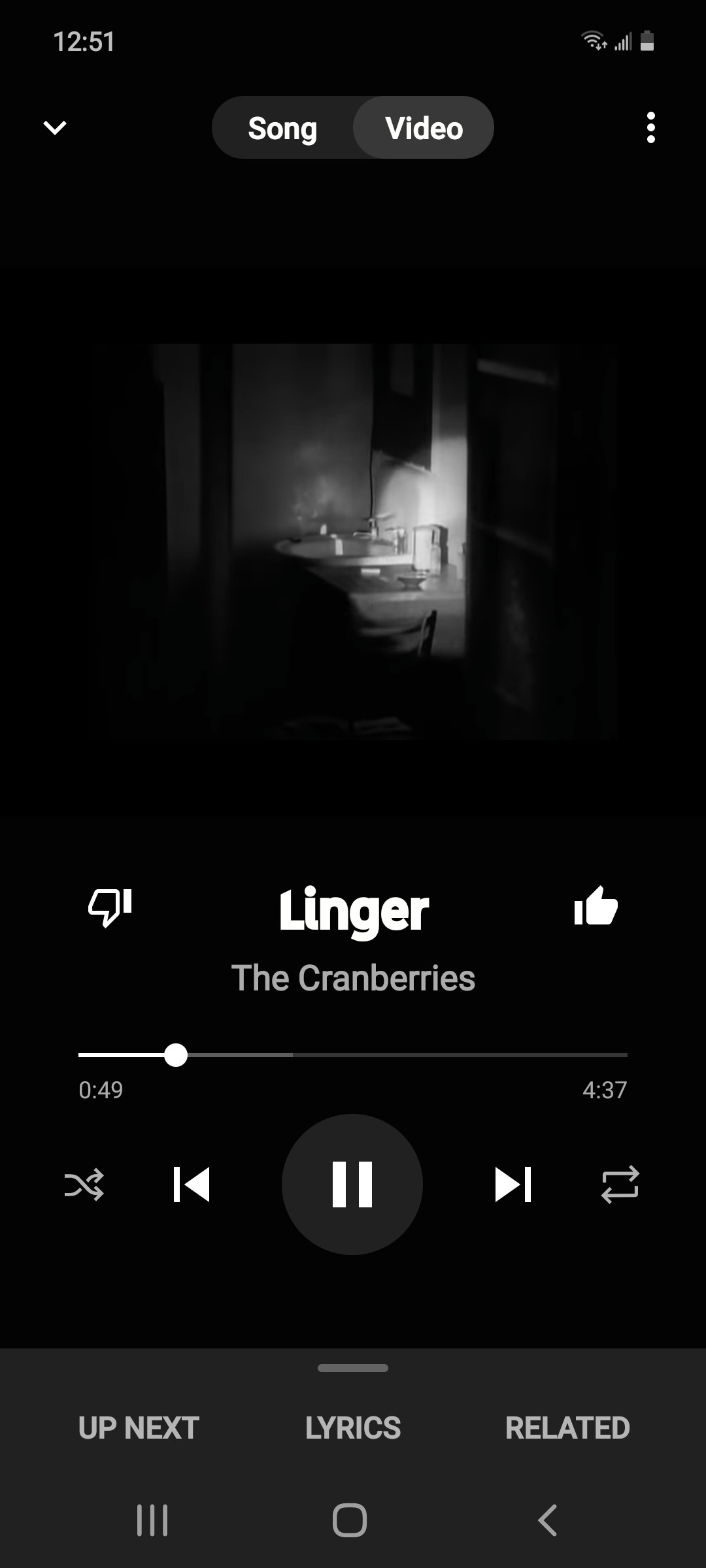
Task: Tap the music video frame
Action: pyautogui.click(x=353, y=542)
